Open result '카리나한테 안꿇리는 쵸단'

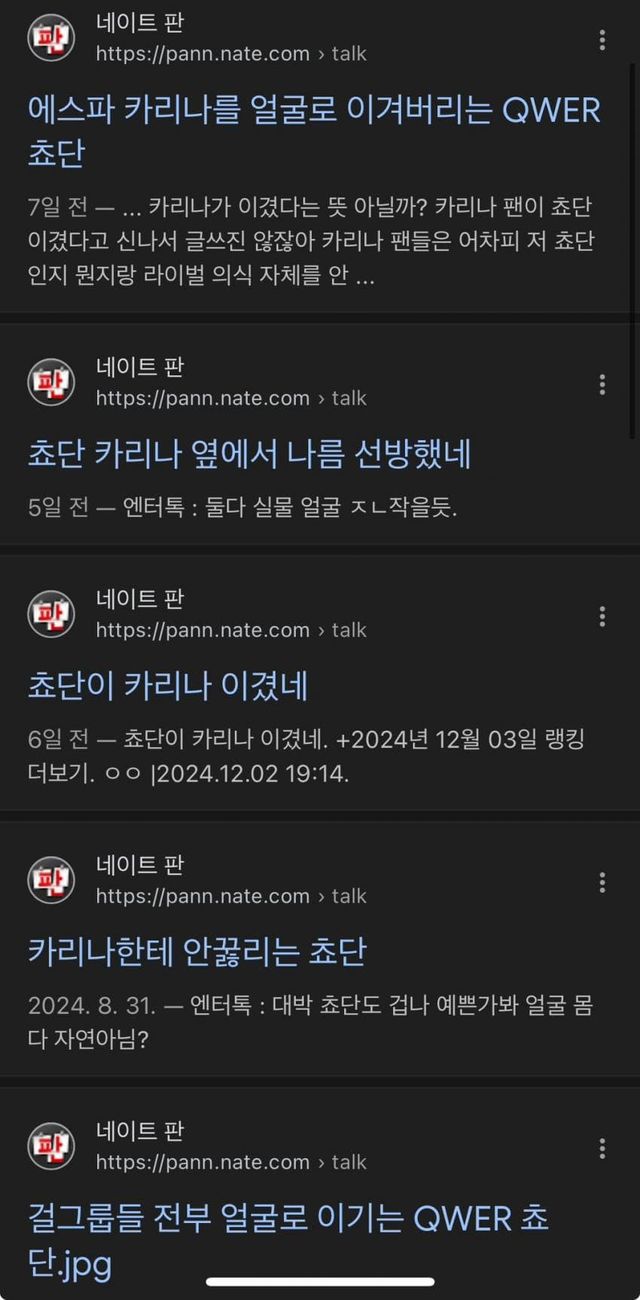pyautogui.click(x=197, y=951)
